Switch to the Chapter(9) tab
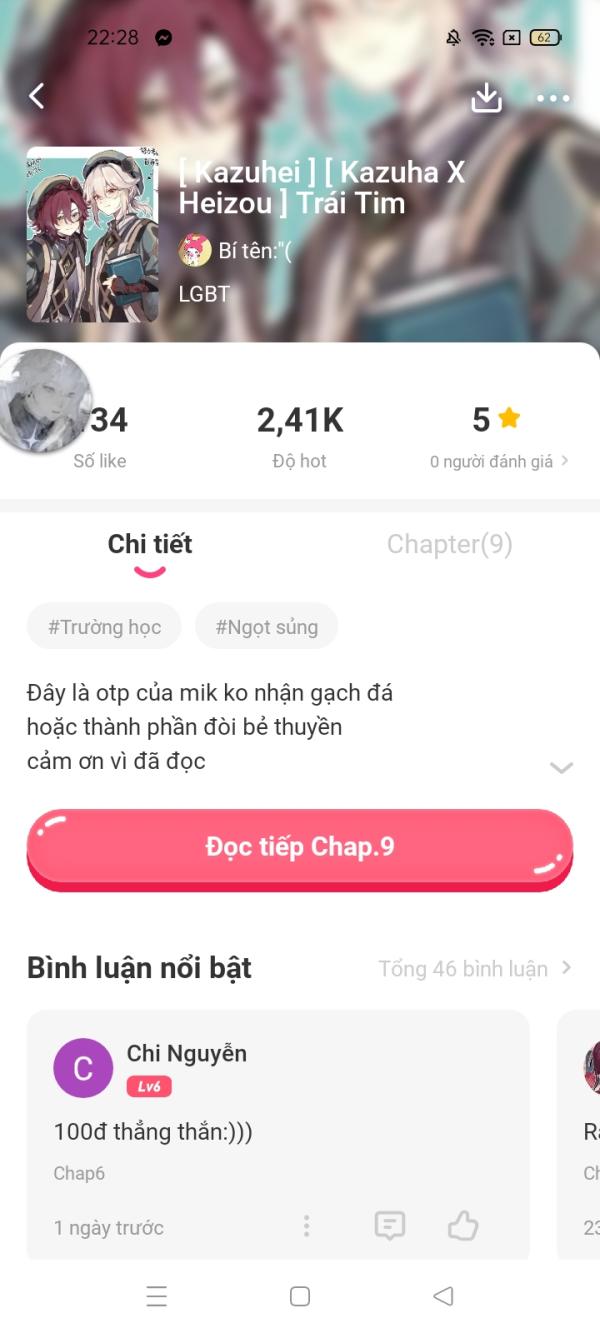This screenshot has height=1333, width=600. click(x=449, y=545)
